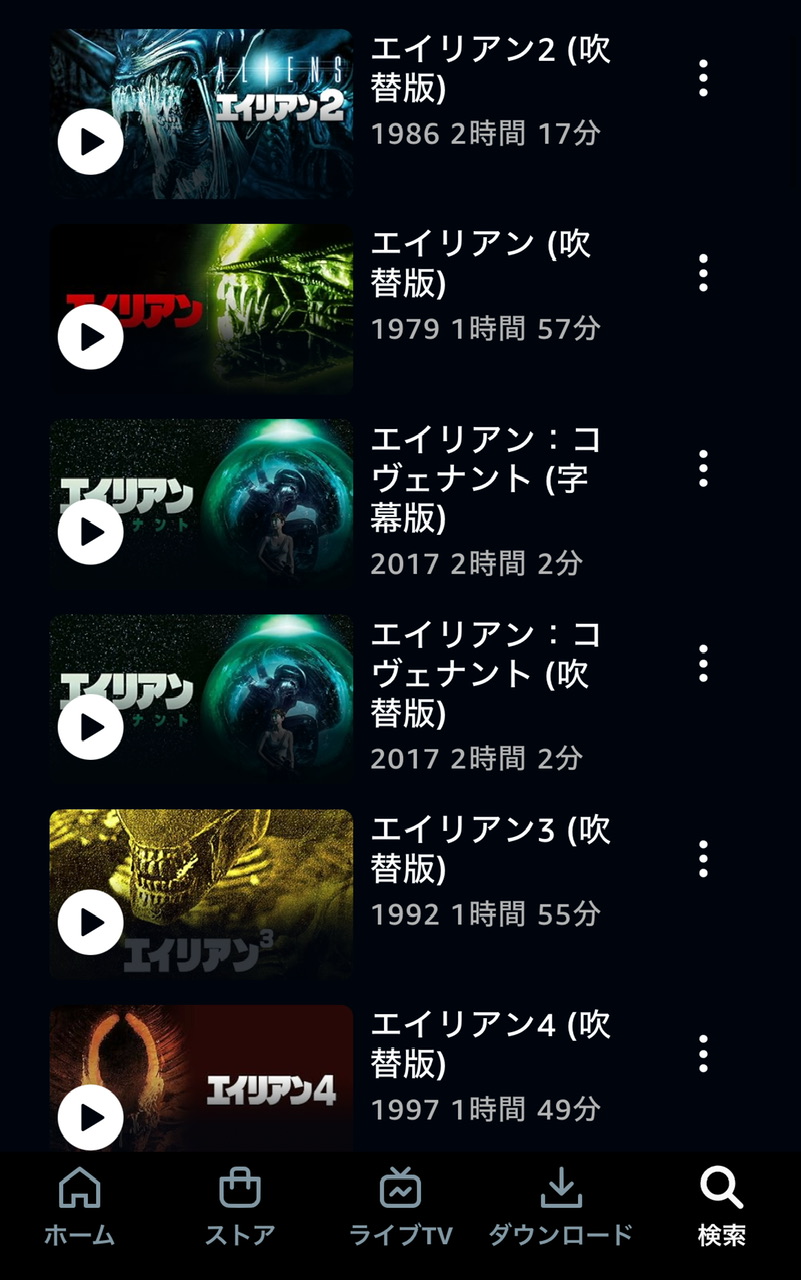The width and height of the screenshot is (801, 1280).
Task: Play the 1979 エイリアン (吹替版)
Action: (90, 338)
